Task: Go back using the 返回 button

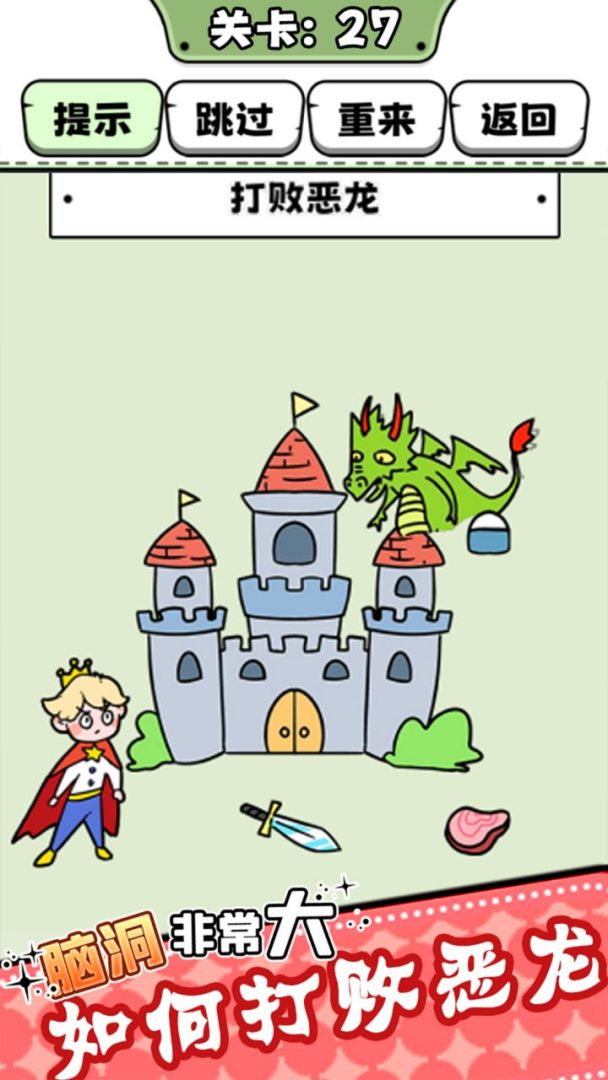Action: click(x=518, y=119)
